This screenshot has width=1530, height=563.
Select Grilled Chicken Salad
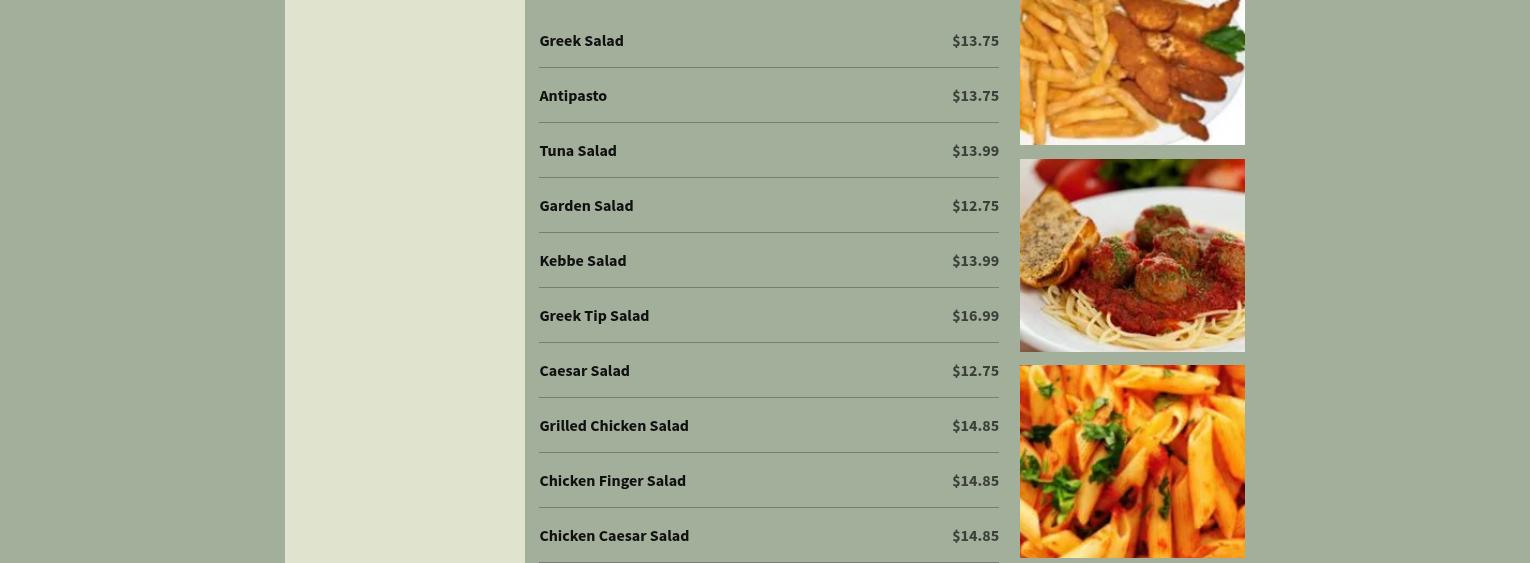point(614,426)
